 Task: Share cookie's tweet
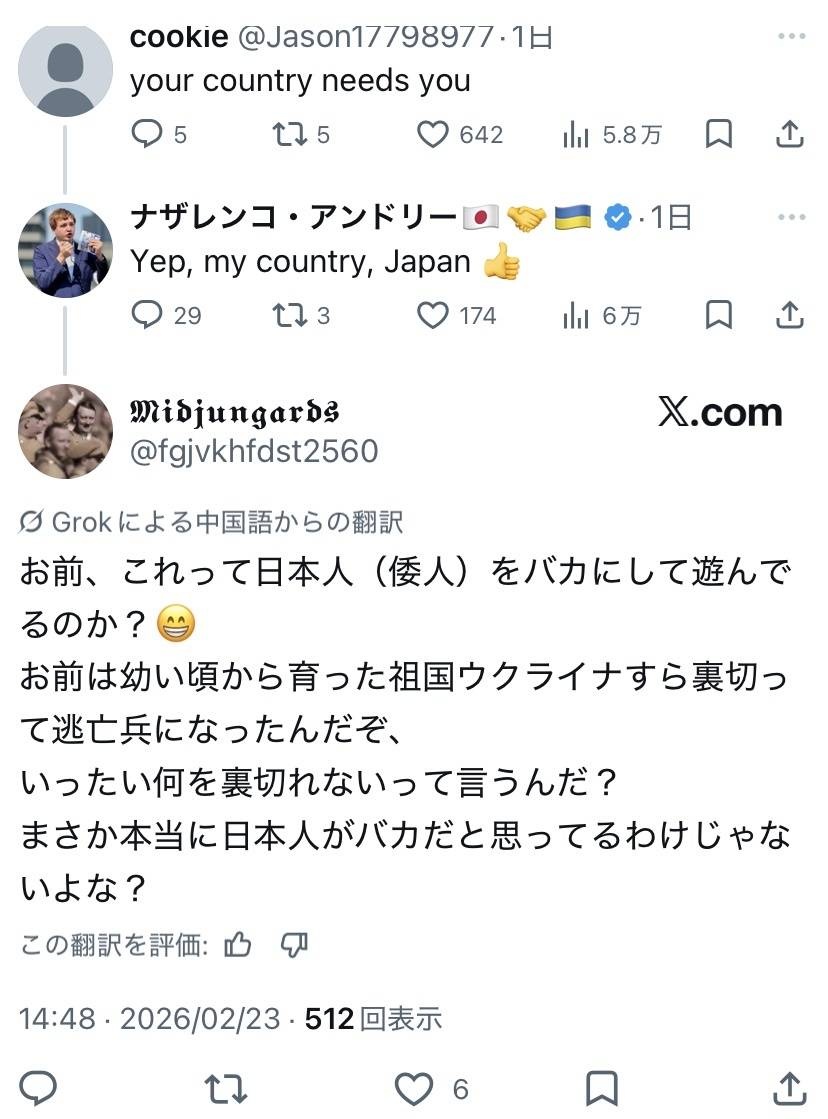(789, 134)
